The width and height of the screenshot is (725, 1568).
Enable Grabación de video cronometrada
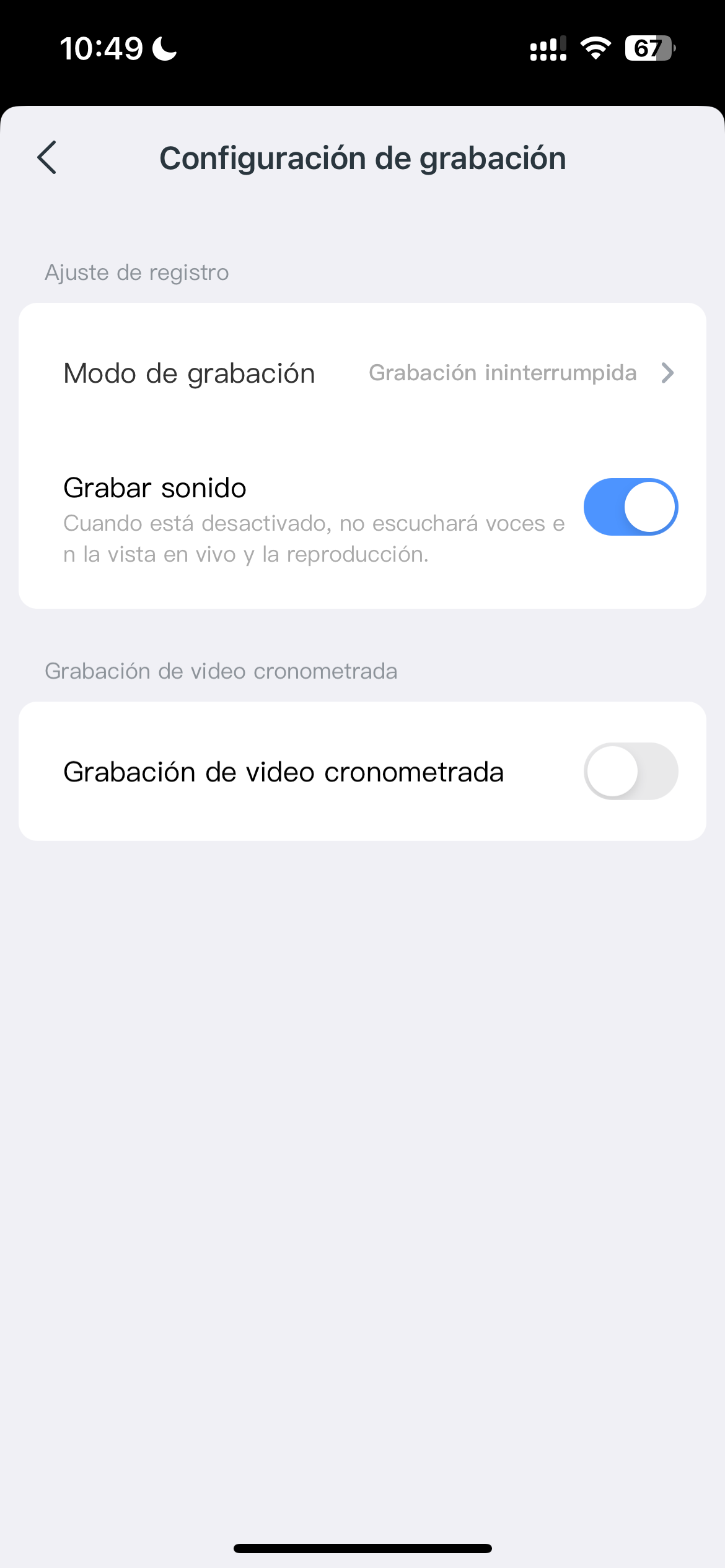630,772
